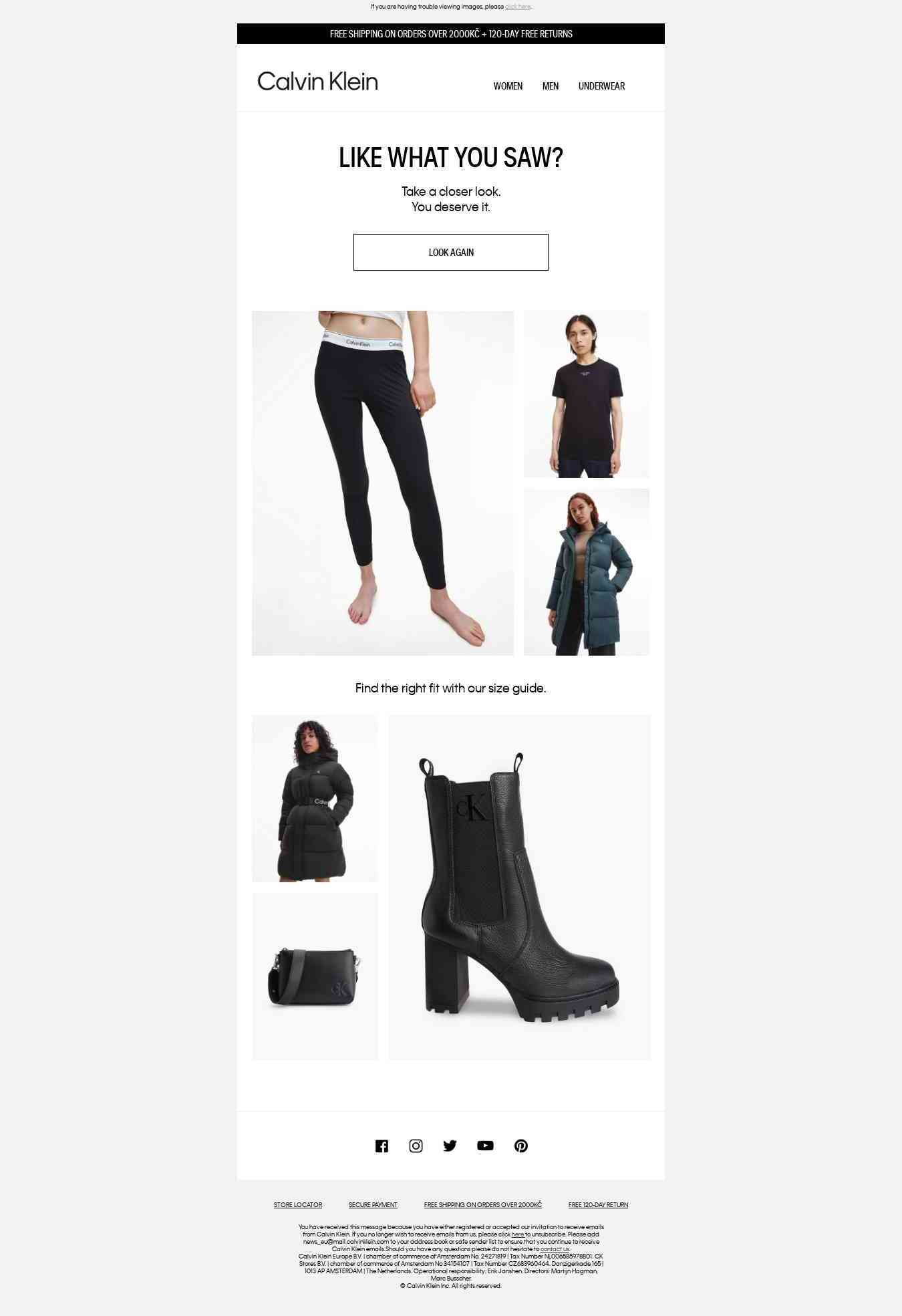Open the black t-shirt product image
902x1316 pixels.
tap(586, 394)
